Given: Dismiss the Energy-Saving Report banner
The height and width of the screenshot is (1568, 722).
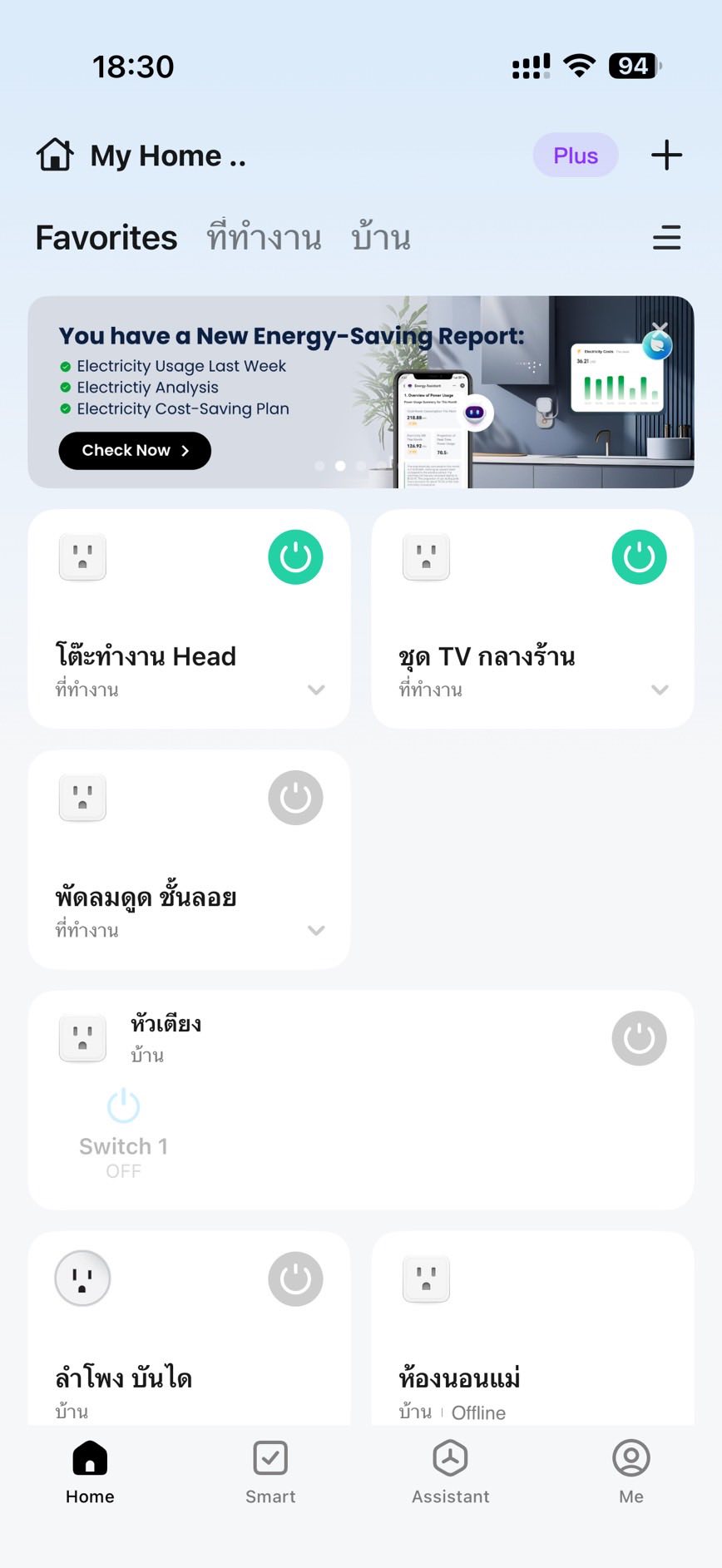Looking at the screenshot, I should tap(660, 328).
